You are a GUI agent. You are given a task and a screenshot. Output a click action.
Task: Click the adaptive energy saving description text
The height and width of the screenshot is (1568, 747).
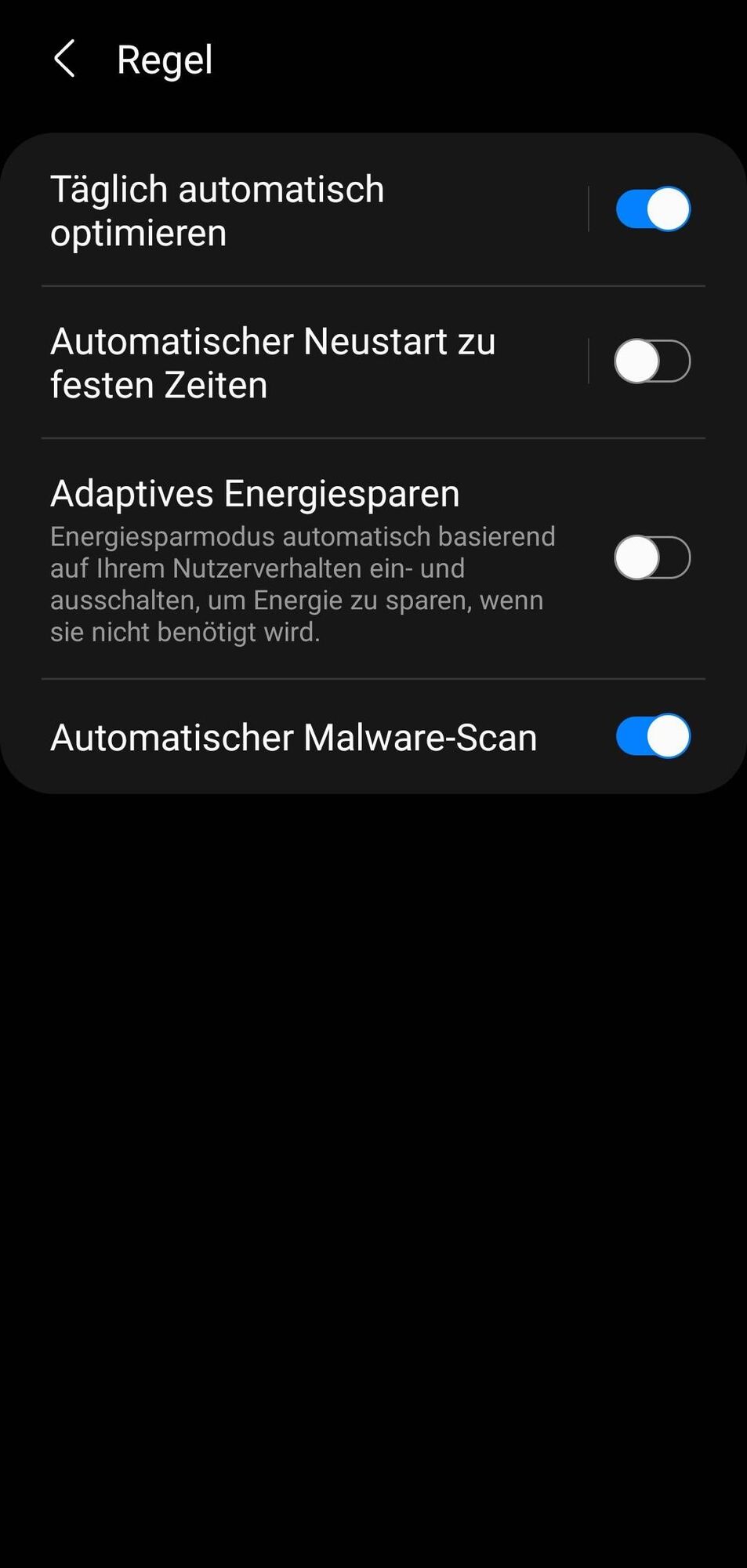pos(303,583)
